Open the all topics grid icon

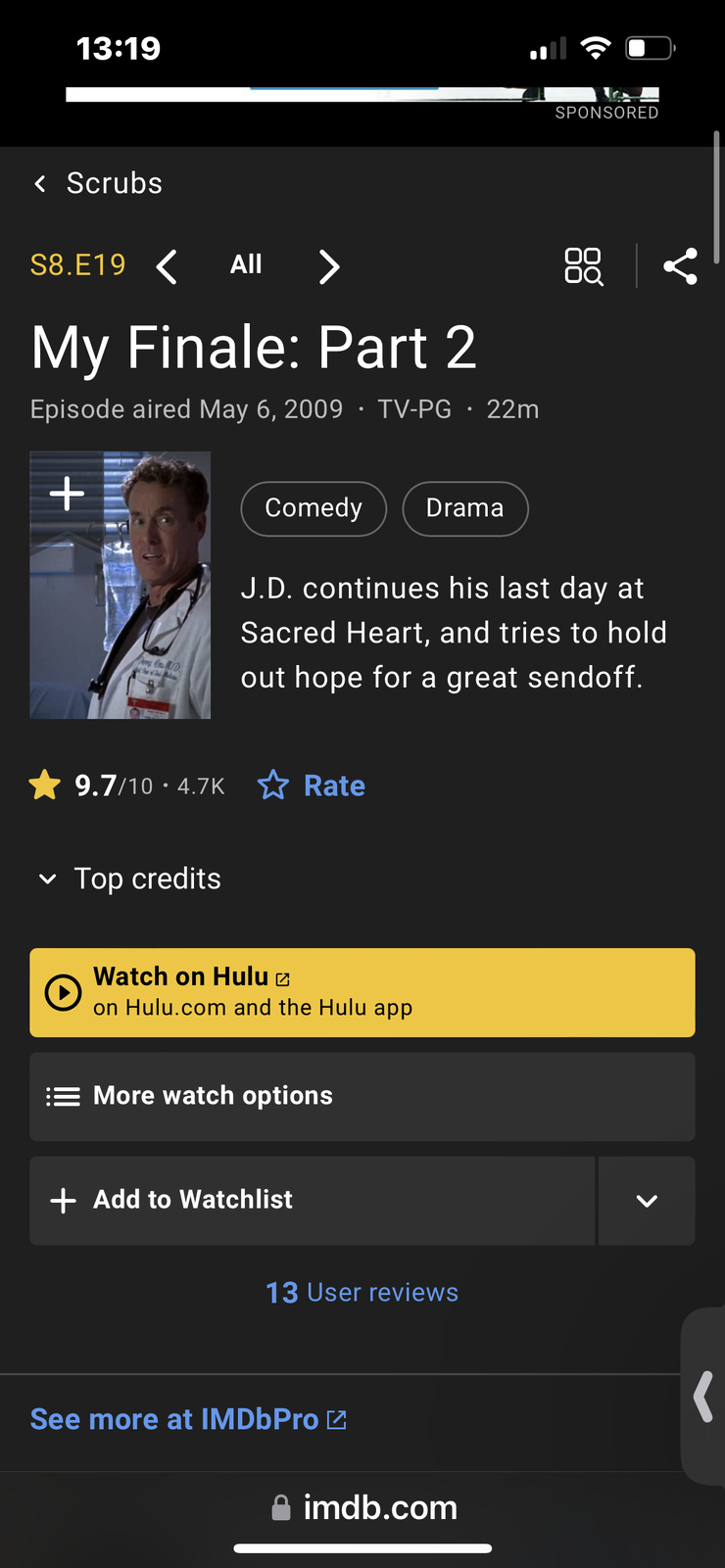coord(584,266)
